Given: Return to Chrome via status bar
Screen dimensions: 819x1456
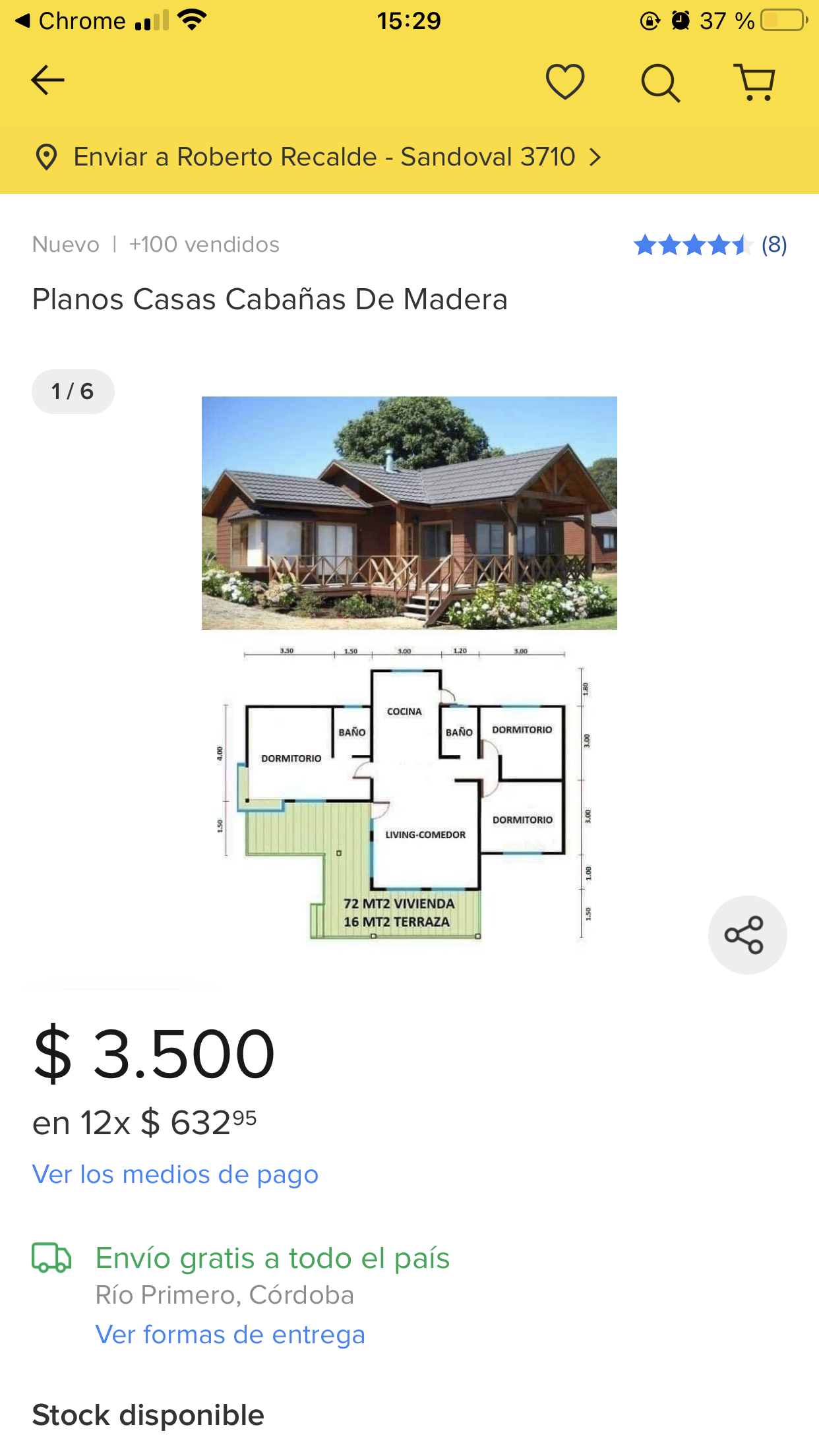Looking at the screenshot, I should pyautogui.click(x=71, y=21).
